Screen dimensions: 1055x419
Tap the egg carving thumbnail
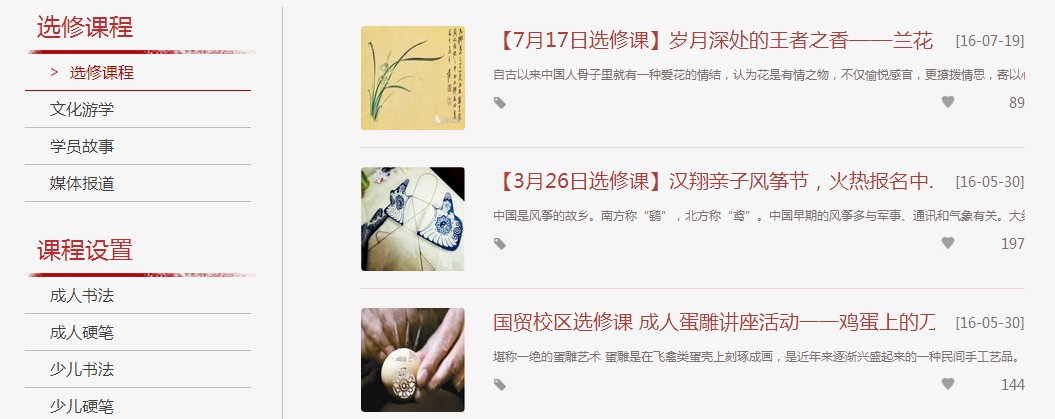(x=412, y=360)
